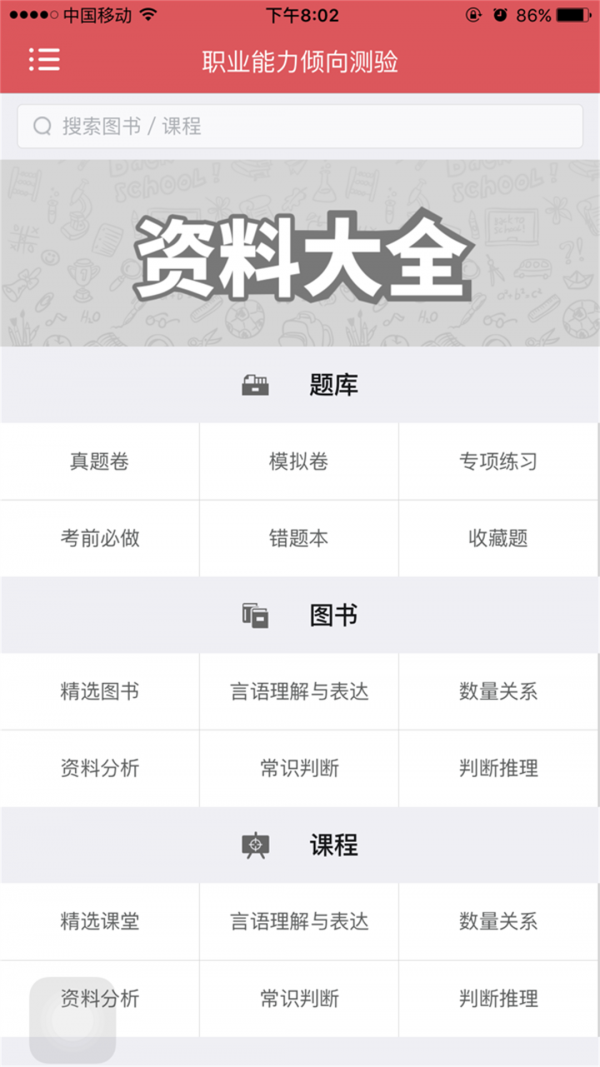Select 言语理解与表达 under 课程
The image size is (600, 1067).
click(x=299, y=921)
